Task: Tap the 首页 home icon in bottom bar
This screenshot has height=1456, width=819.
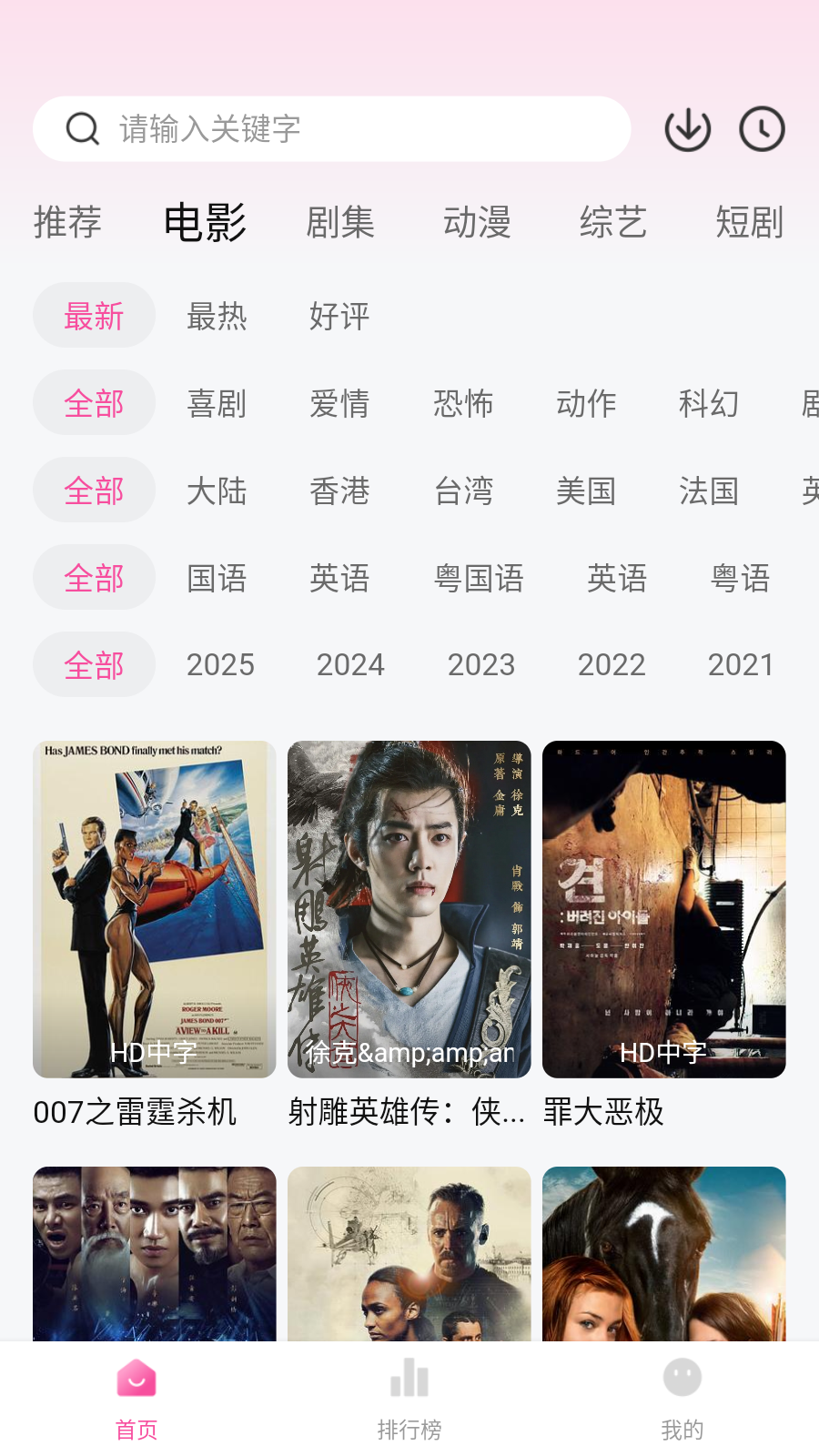Action: coord(136,1380)
